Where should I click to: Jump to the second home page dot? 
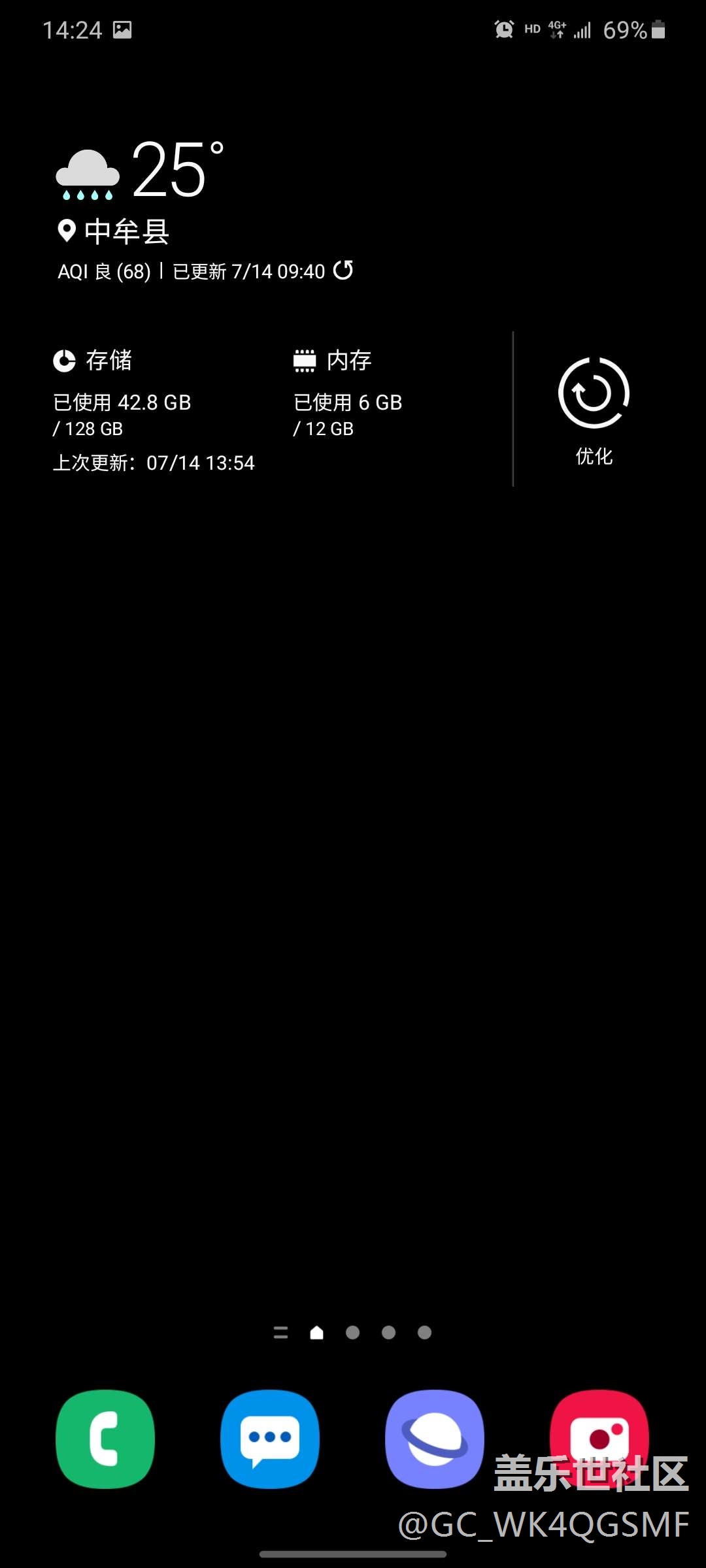(352, 1332)
